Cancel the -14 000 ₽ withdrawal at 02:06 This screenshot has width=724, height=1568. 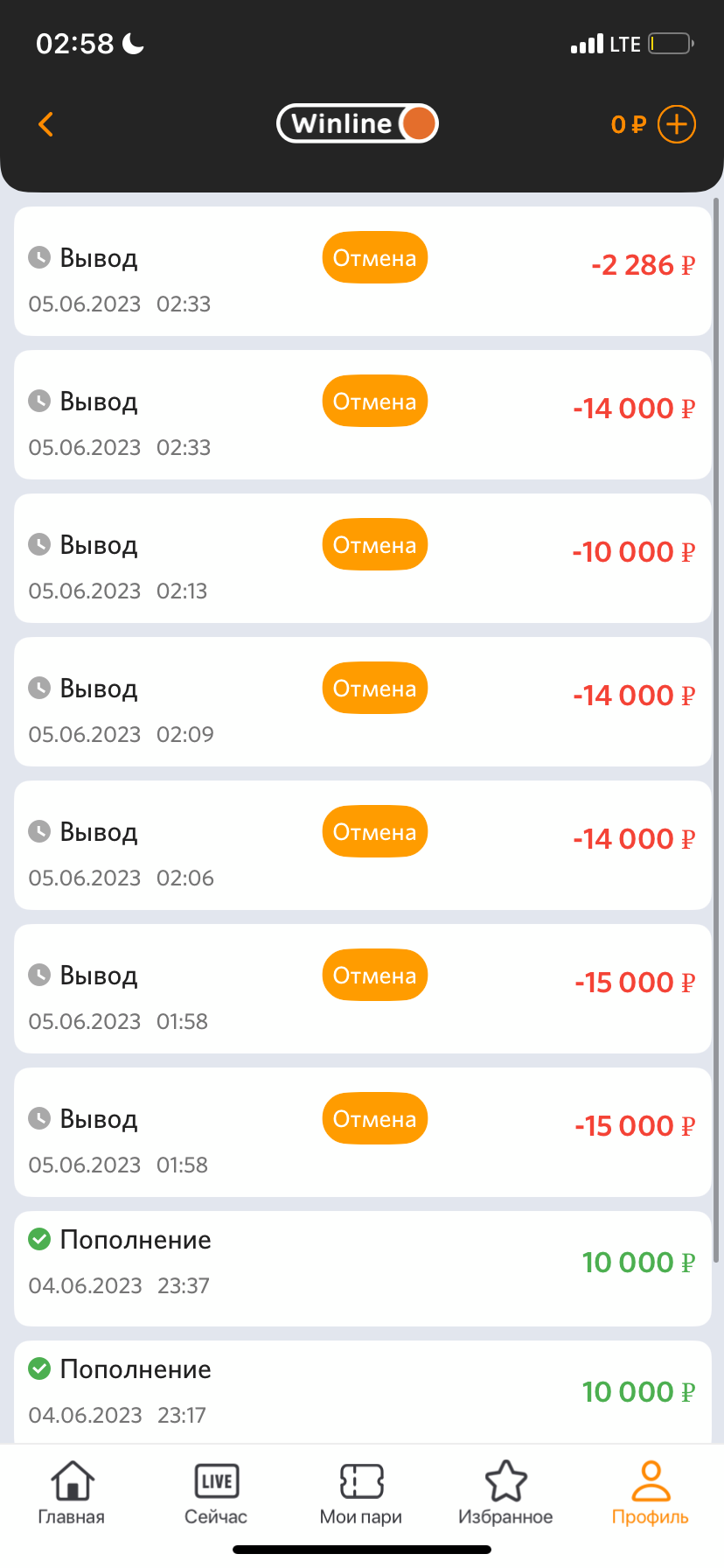pos(375,831)
